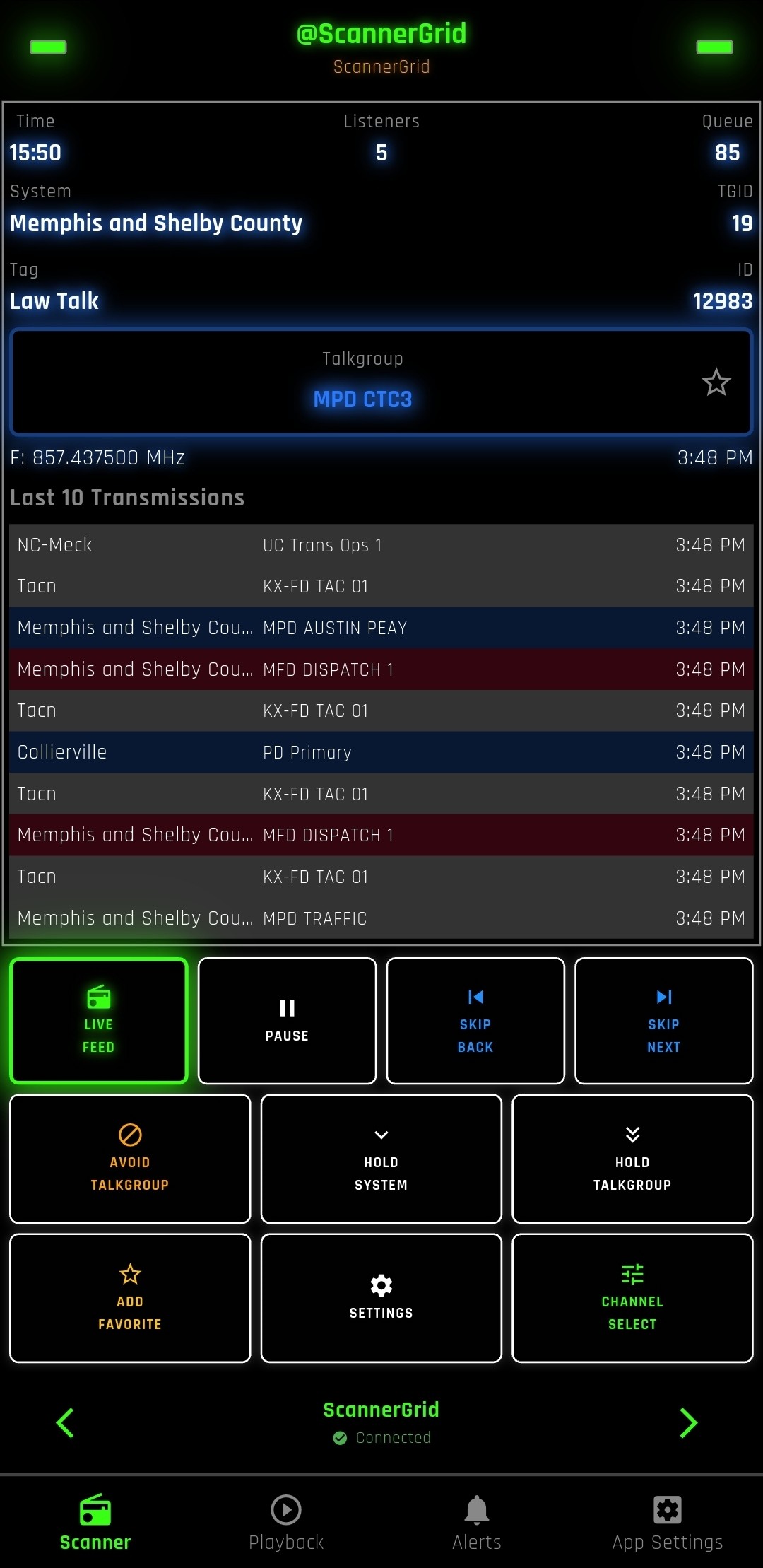Open the MPD TRAFFIC transmission row

click(381, 918)
